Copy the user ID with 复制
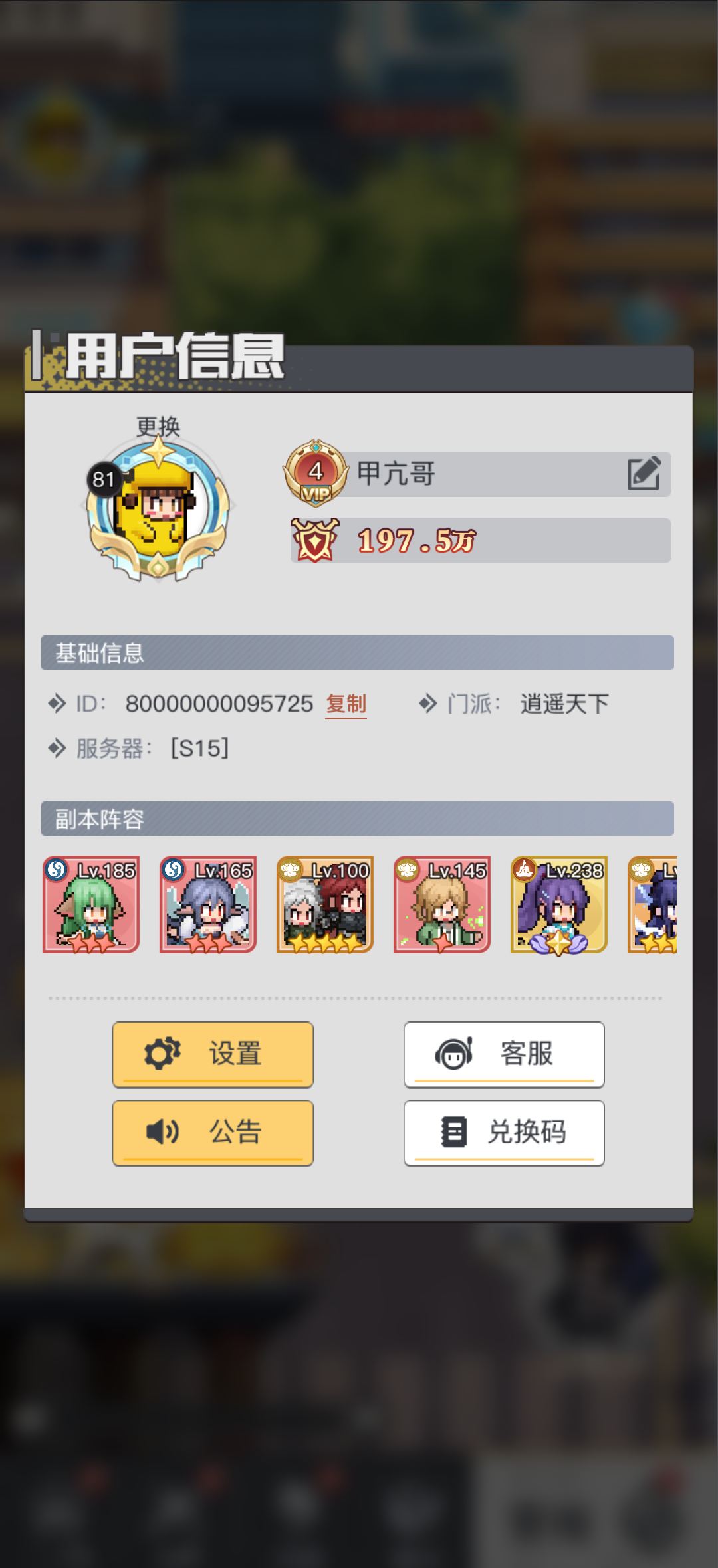 pyautogui.click(x=346, y=704)
